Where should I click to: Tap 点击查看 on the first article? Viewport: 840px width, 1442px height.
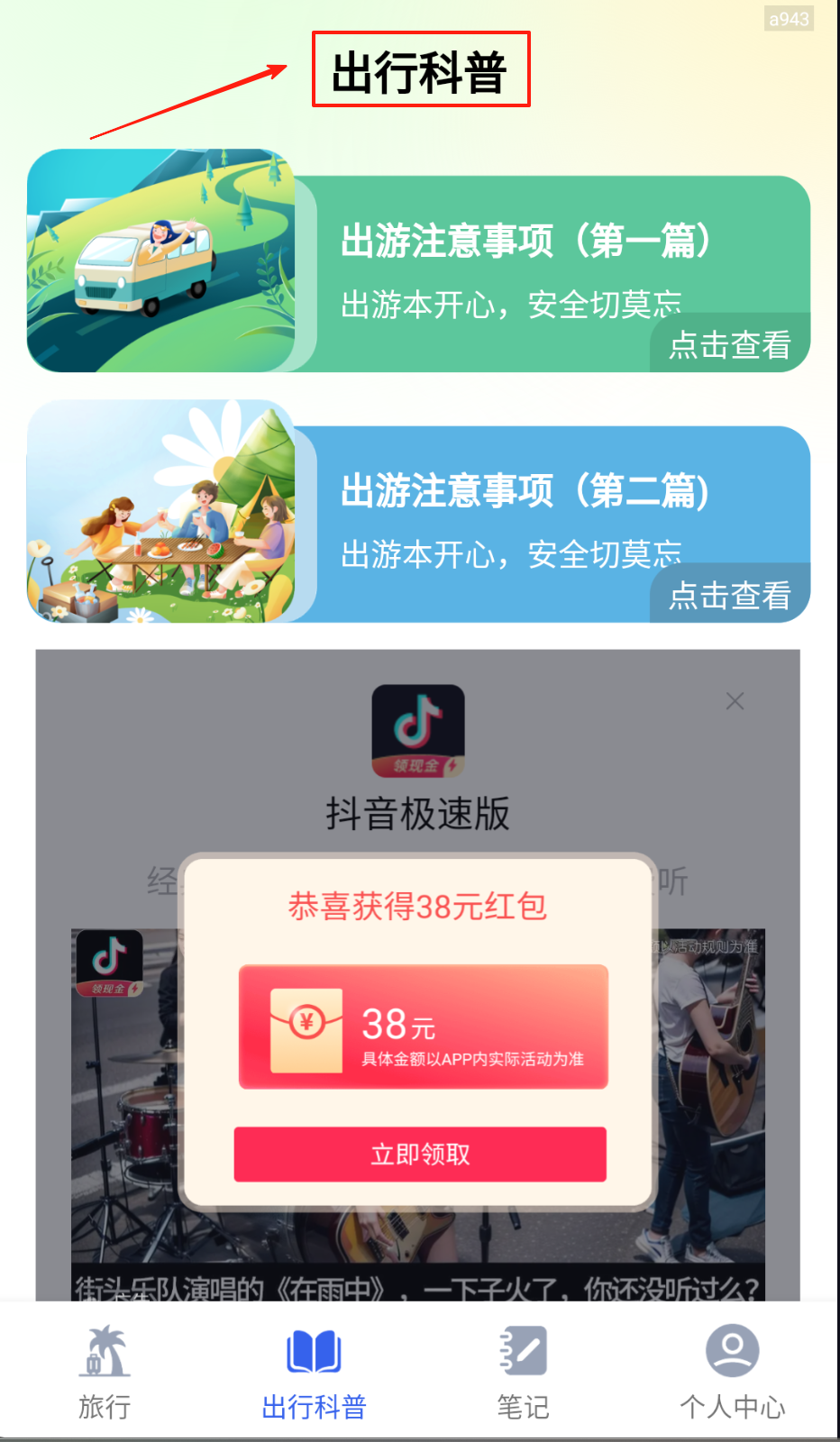tap(729, 345)
